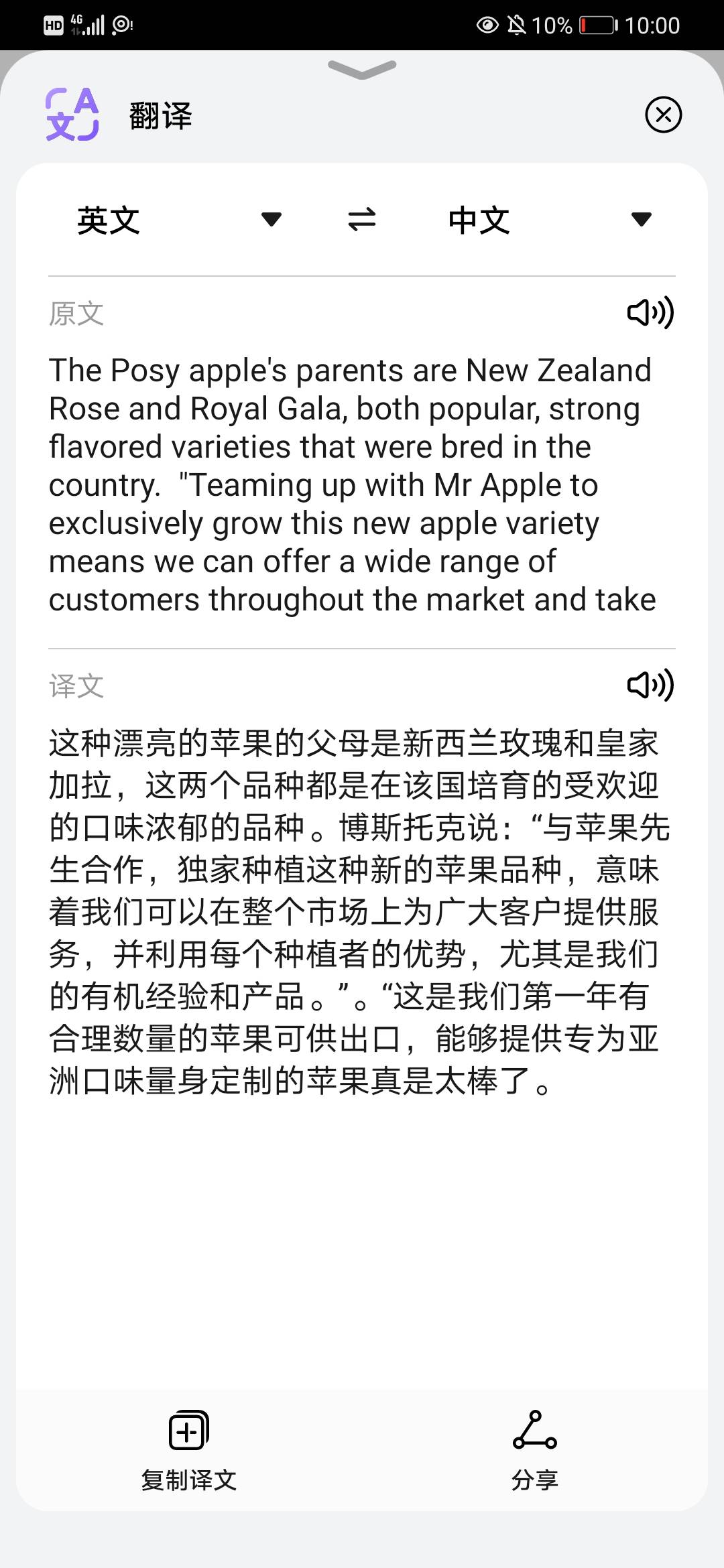This screenshot has height=1568, width=724.
Task: Play audio of the translated text
Action: point(650,685)
